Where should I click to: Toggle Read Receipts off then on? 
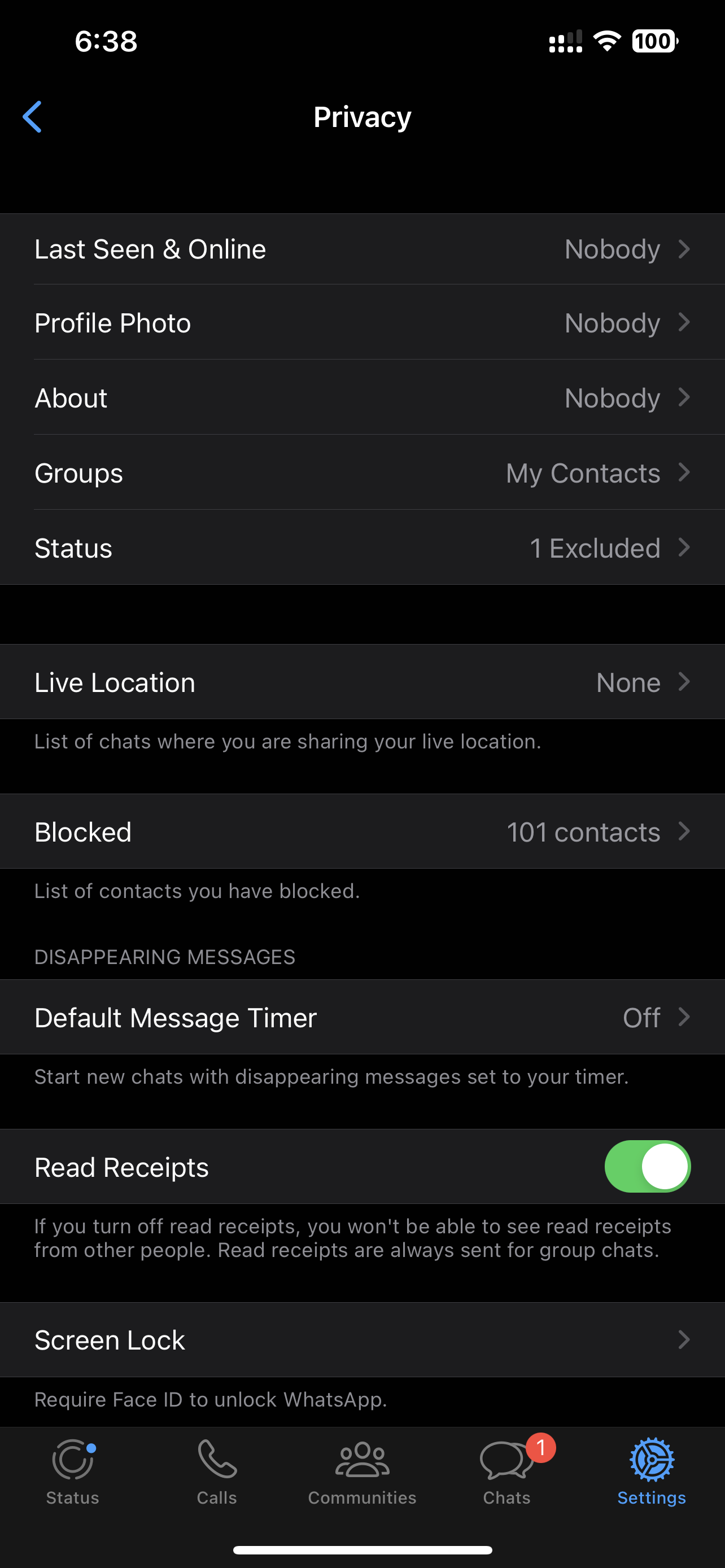pyautogui.click(x=648, y=1166)
